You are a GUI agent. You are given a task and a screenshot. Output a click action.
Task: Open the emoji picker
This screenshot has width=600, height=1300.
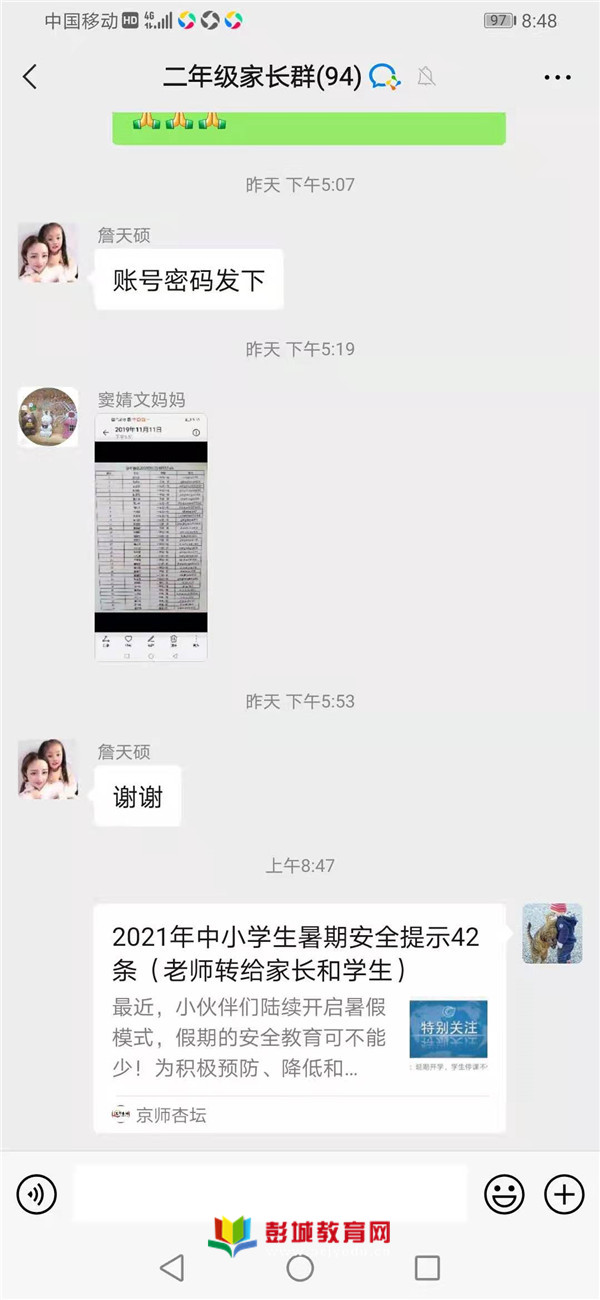[x=504, y=1193]
